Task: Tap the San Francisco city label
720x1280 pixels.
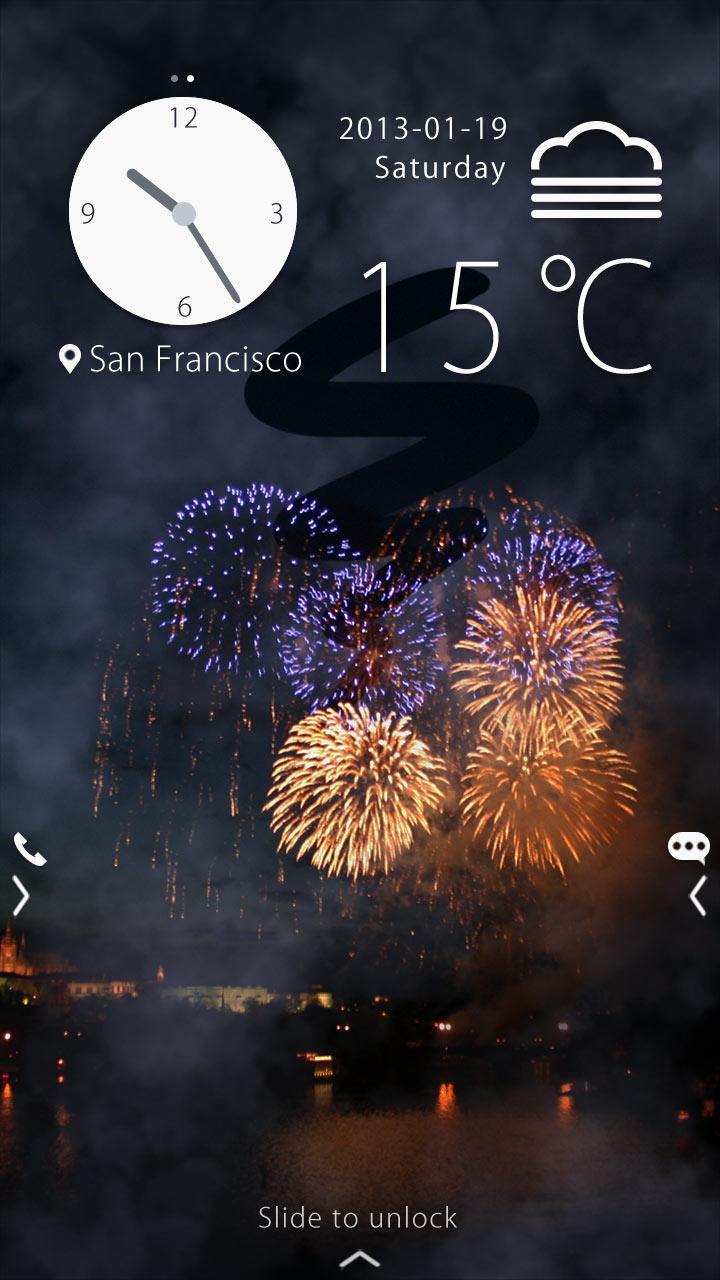Action: pyautogui.click(x=196, y=360)
